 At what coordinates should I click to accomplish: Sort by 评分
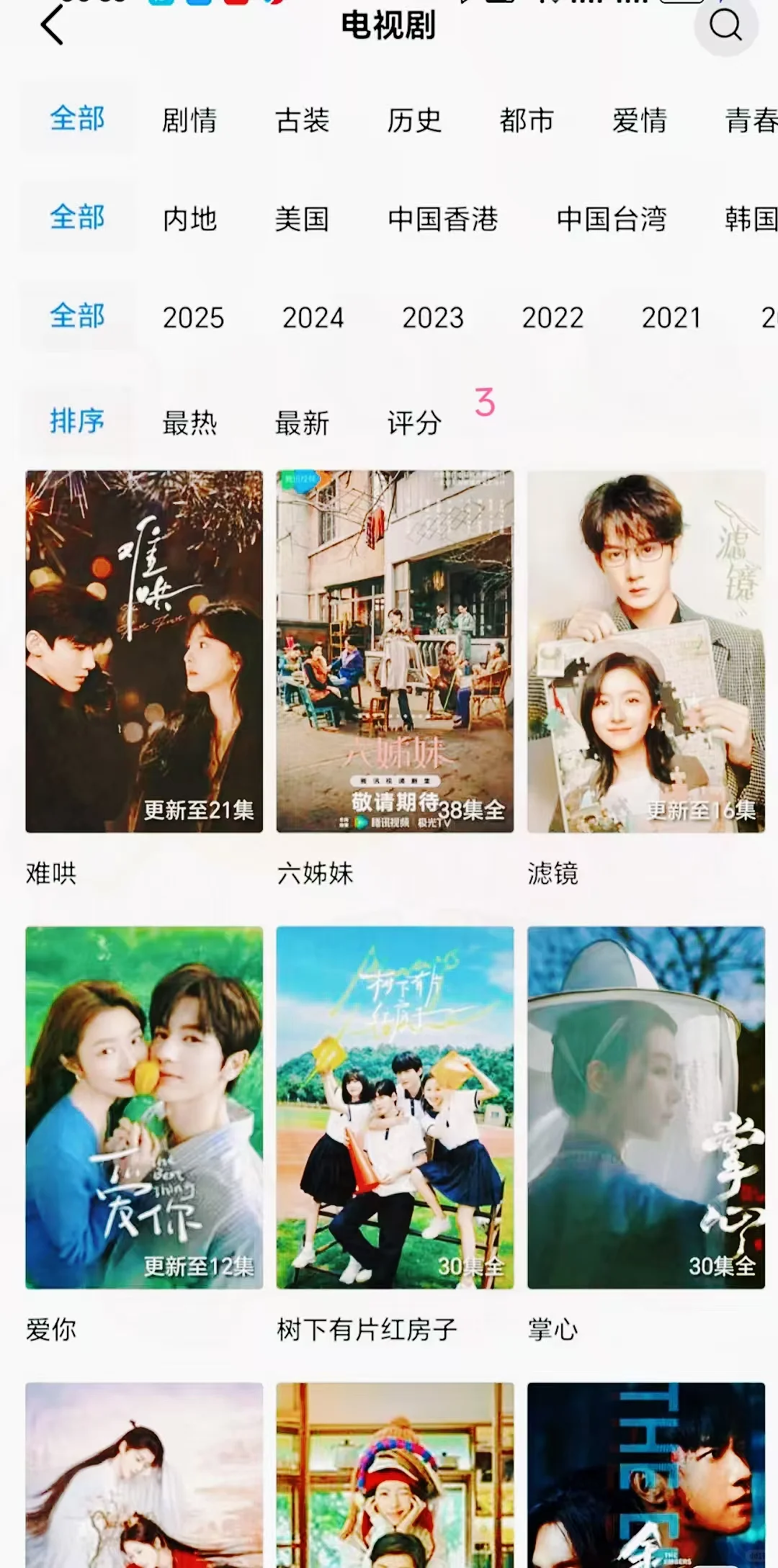pyautogui.click(x=414, y=423)
